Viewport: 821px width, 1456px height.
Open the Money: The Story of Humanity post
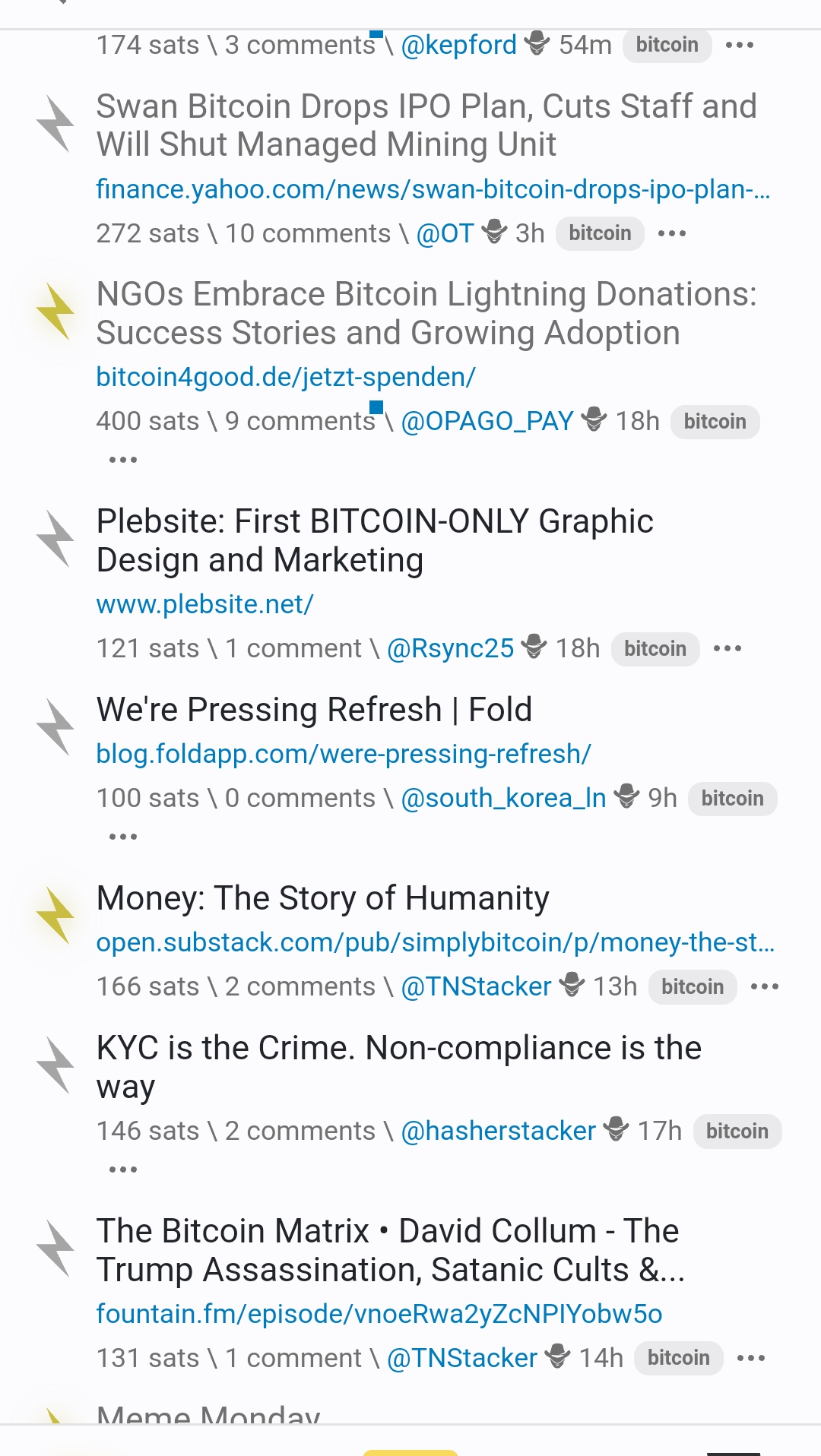coord(322,898)
